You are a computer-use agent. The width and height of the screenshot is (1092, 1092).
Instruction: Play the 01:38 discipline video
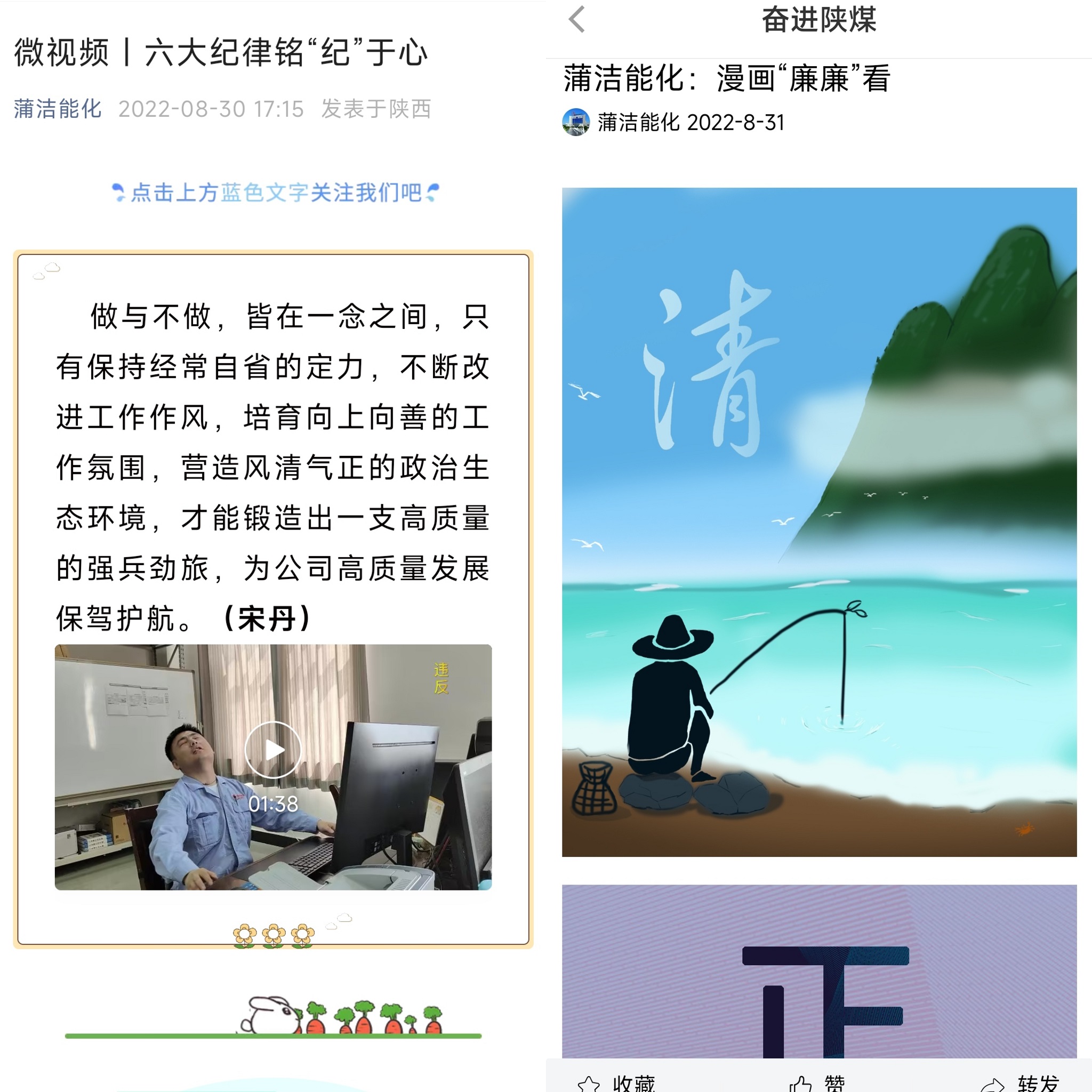click(273, 750)
